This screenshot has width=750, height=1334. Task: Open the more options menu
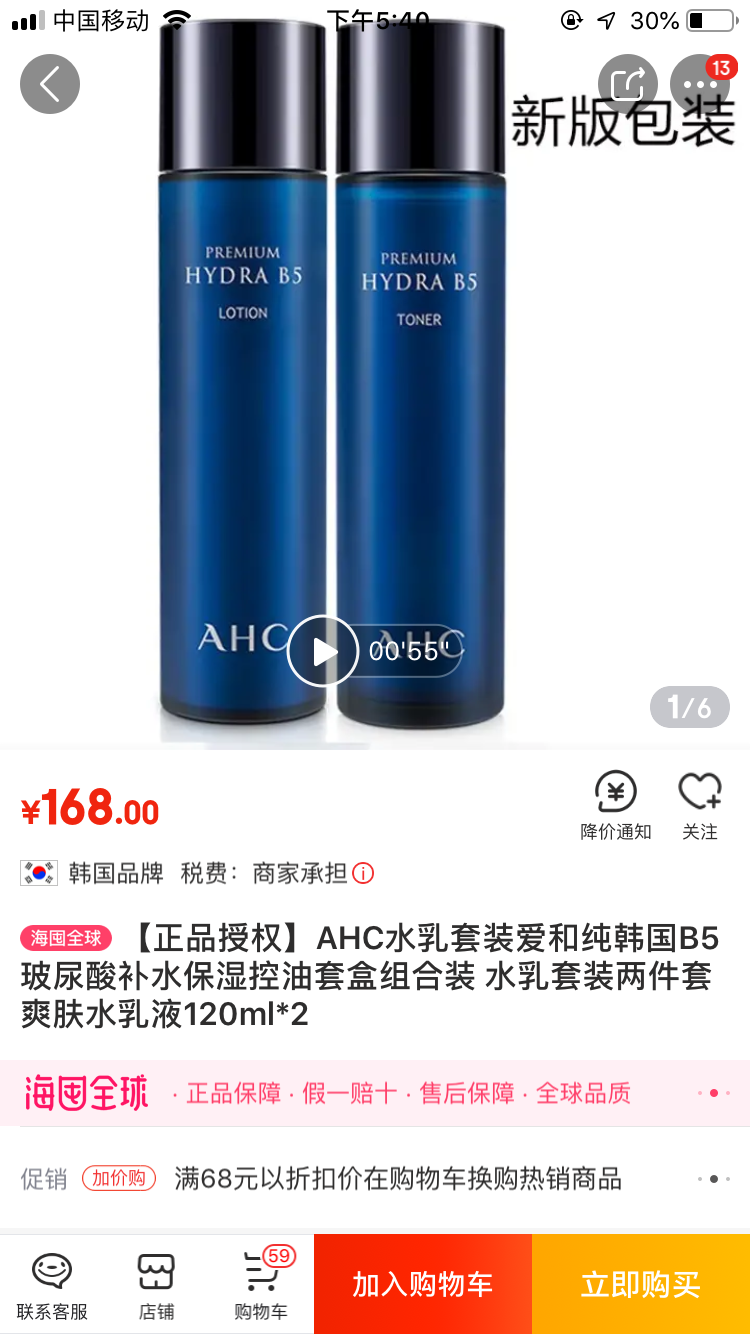(699, 84)
